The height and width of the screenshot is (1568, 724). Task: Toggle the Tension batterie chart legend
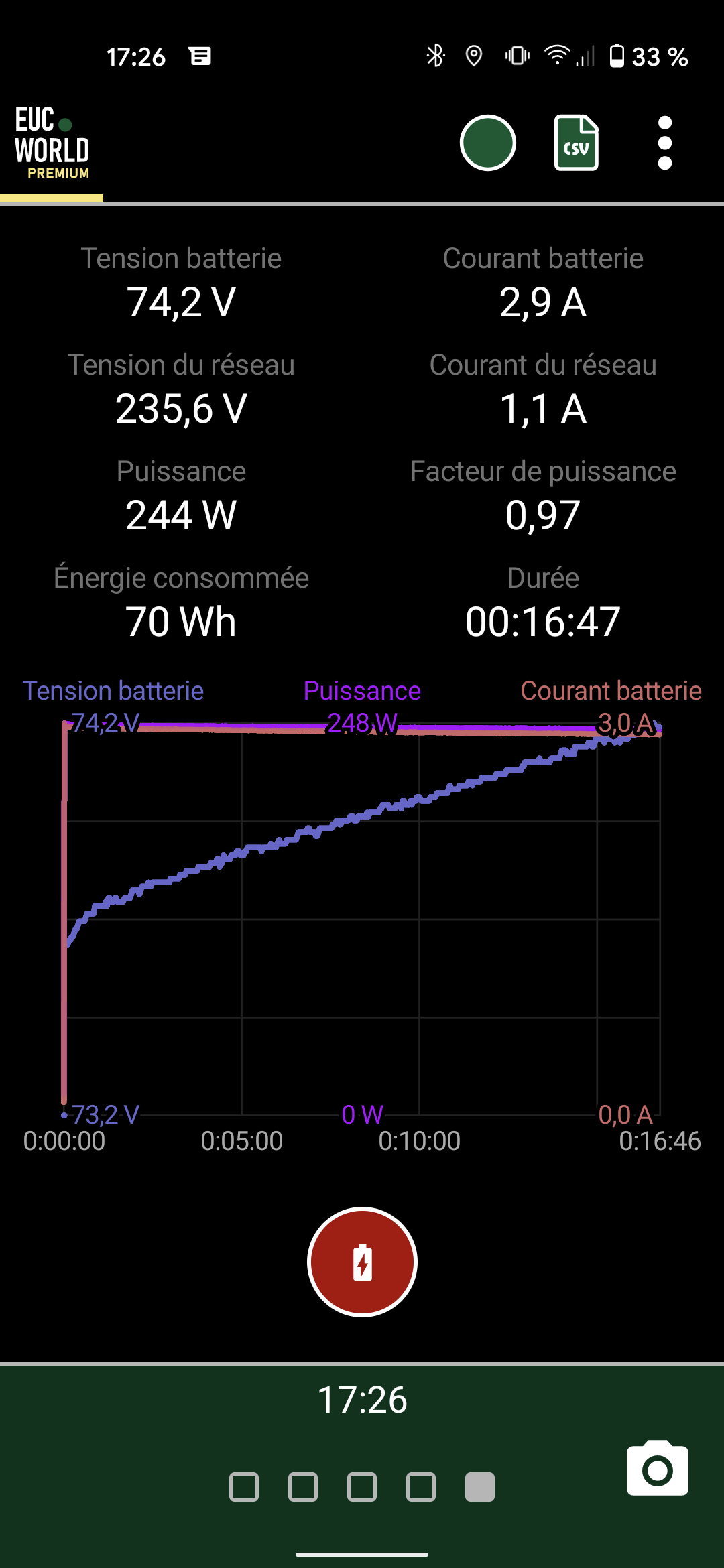click(x=113, y=691)
